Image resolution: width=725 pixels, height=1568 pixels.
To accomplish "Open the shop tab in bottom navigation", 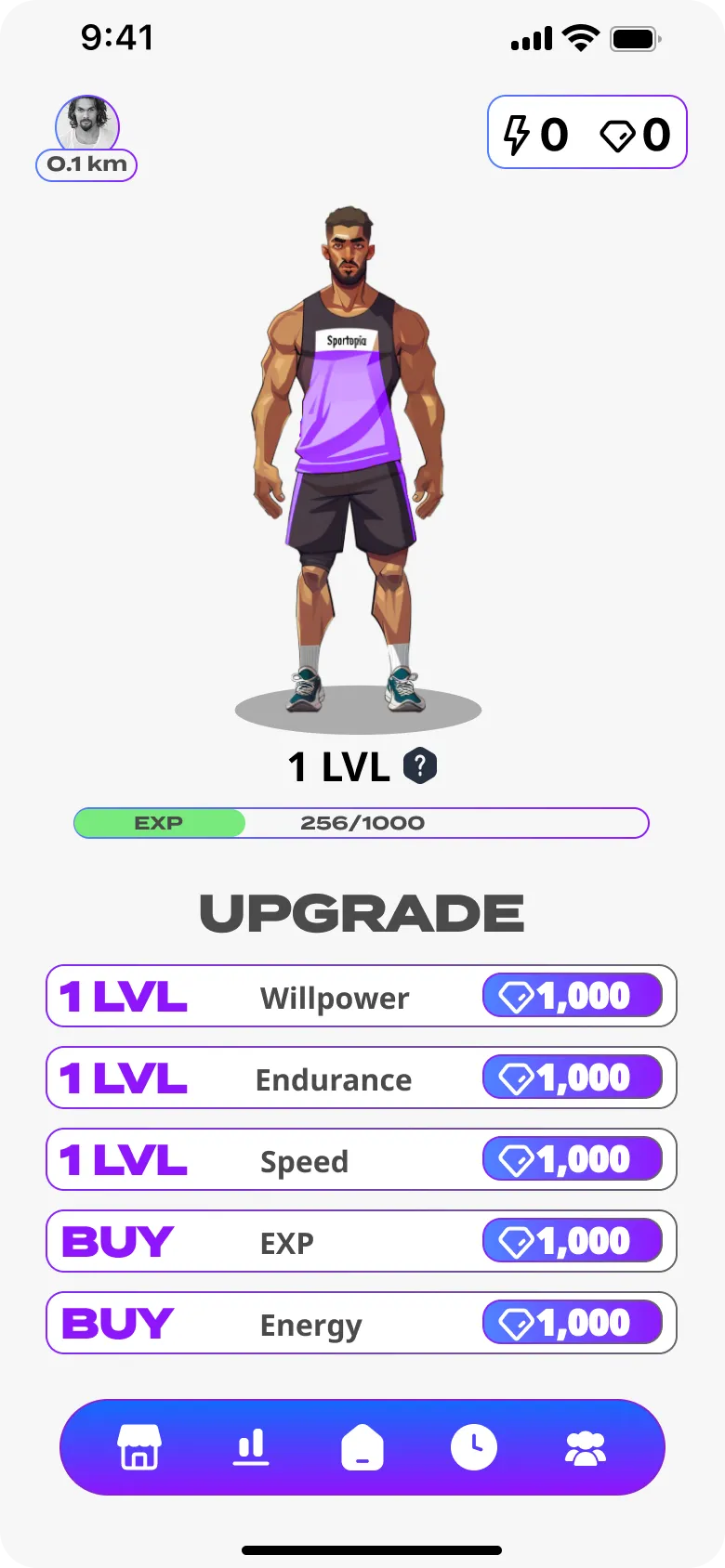I will (139, 1447).
